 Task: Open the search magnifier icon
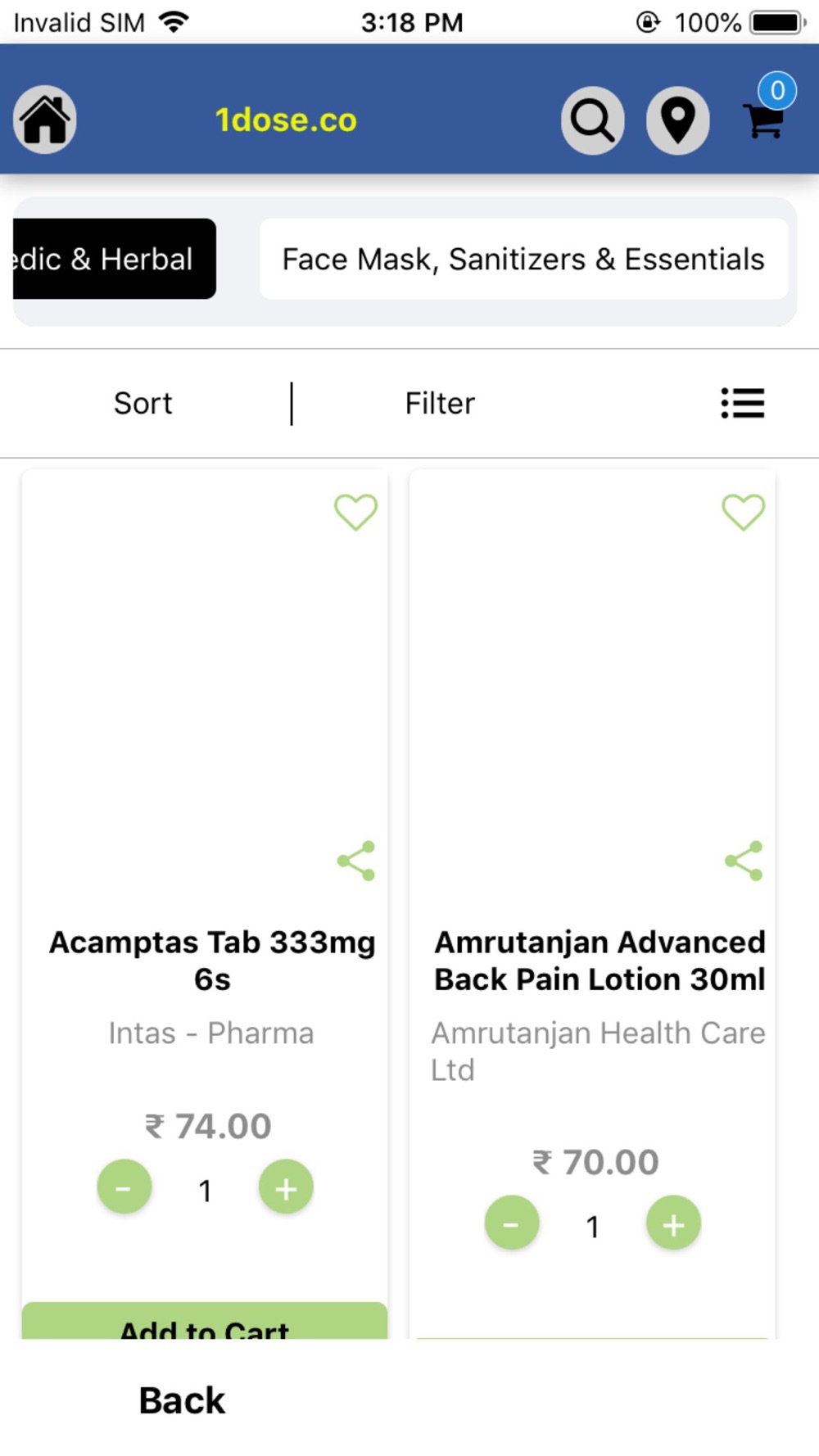(592, 120)
